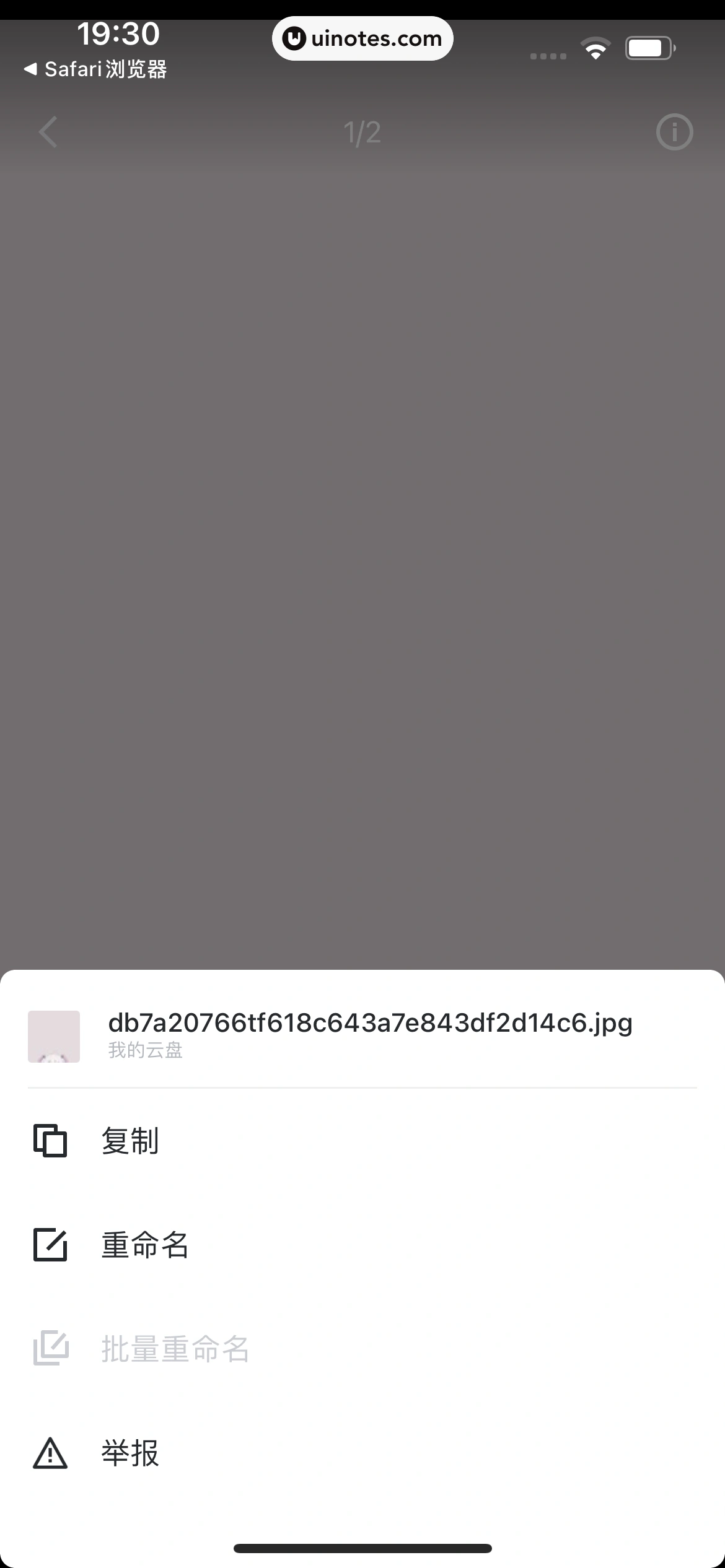Tap the back arrow in header

(x=48, y=132)
